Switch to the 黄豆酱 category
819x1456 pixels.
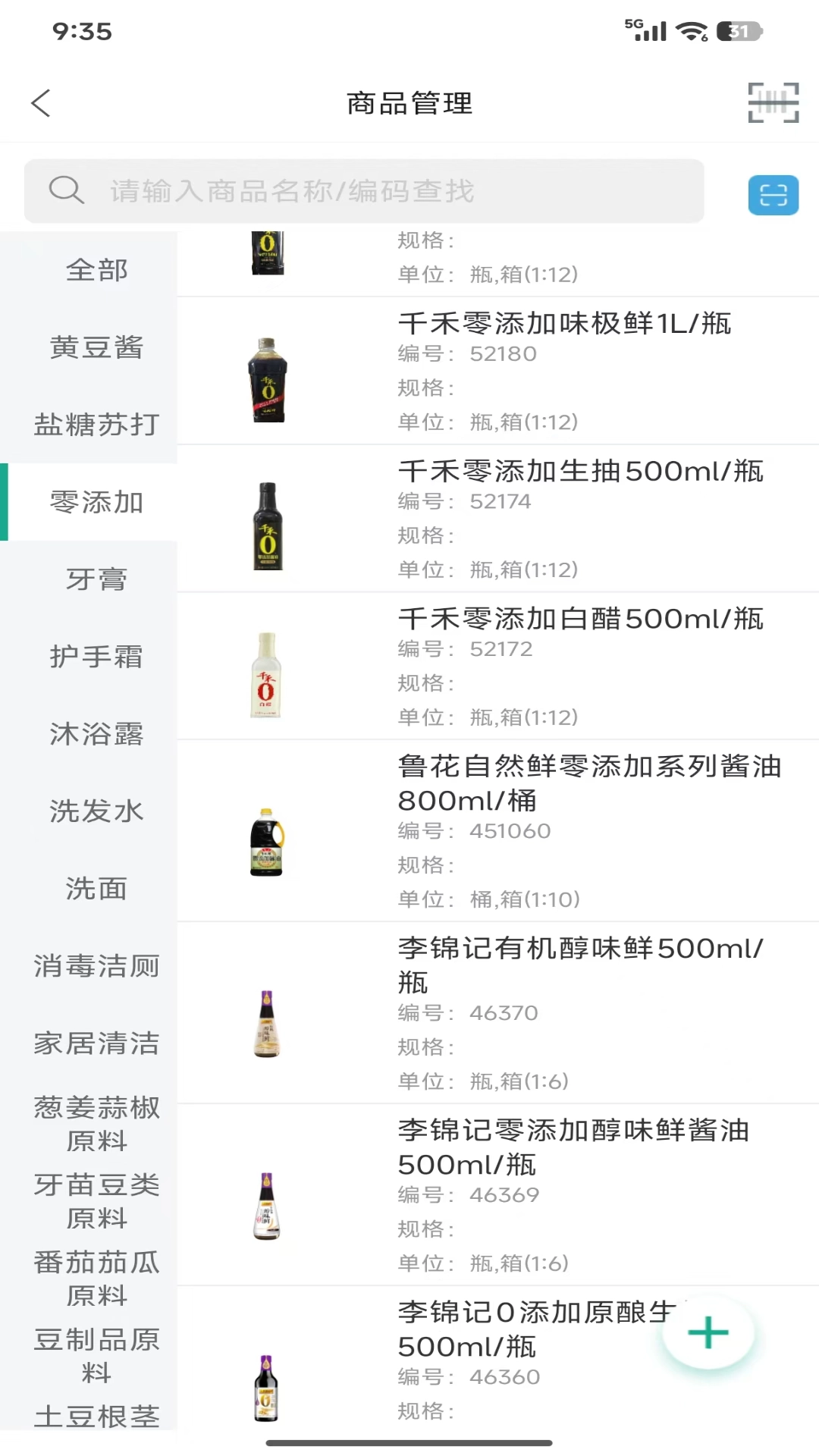(x=96, y=348)
